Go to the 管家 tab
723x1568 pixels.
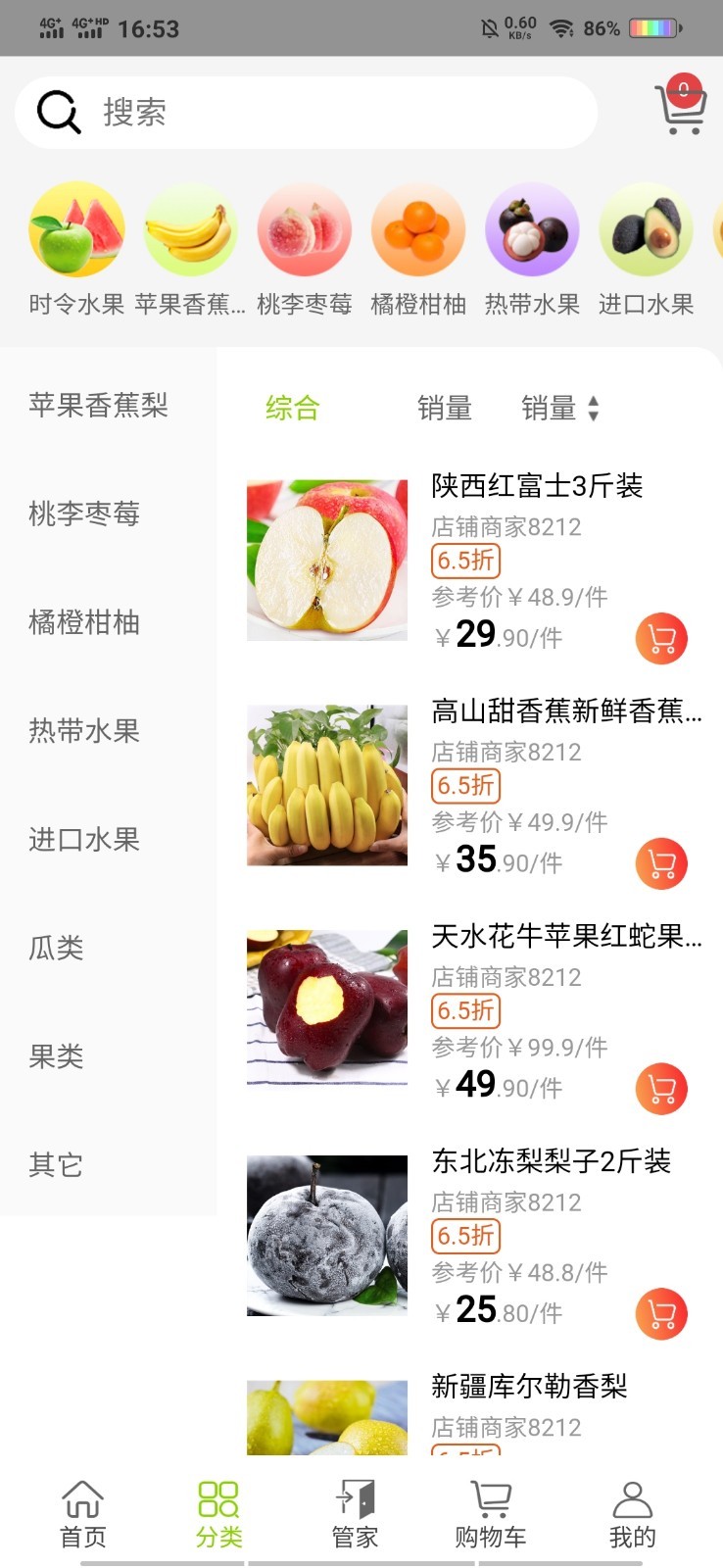[355, 1514]
